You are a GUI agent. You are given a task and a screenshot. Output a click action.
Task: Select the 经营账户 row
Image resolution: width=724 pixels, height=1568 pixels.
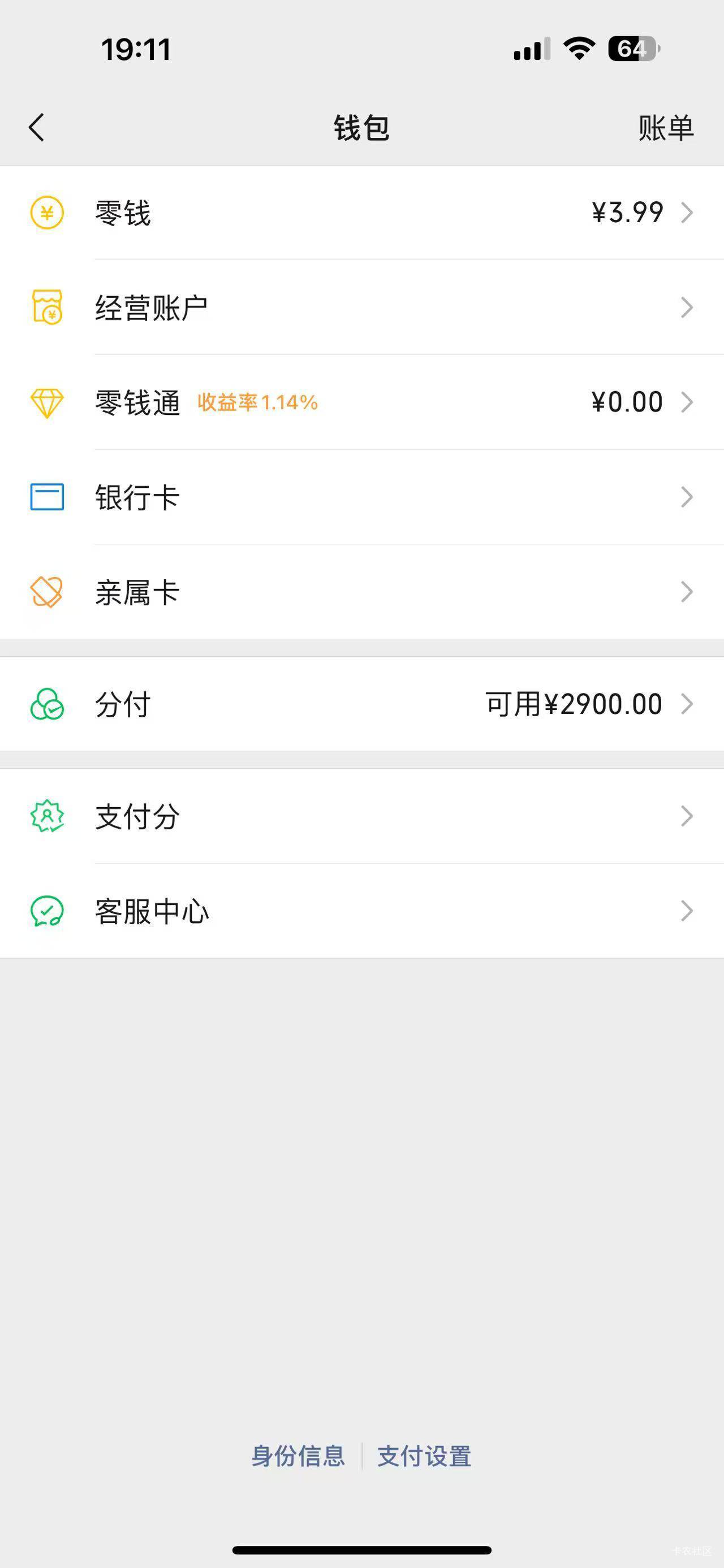coord(361,307)
